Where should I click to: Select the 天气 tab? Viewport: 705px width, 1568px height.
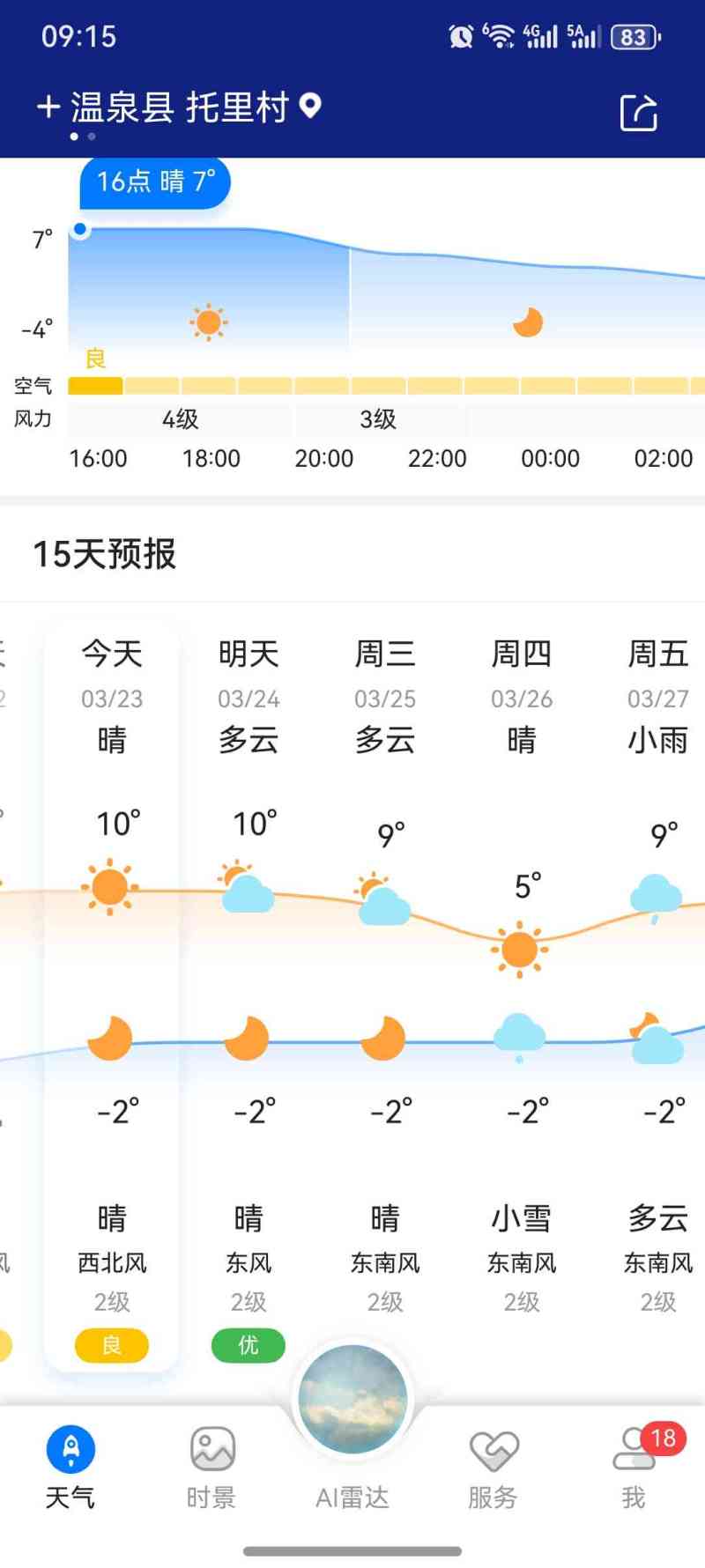70,1466
